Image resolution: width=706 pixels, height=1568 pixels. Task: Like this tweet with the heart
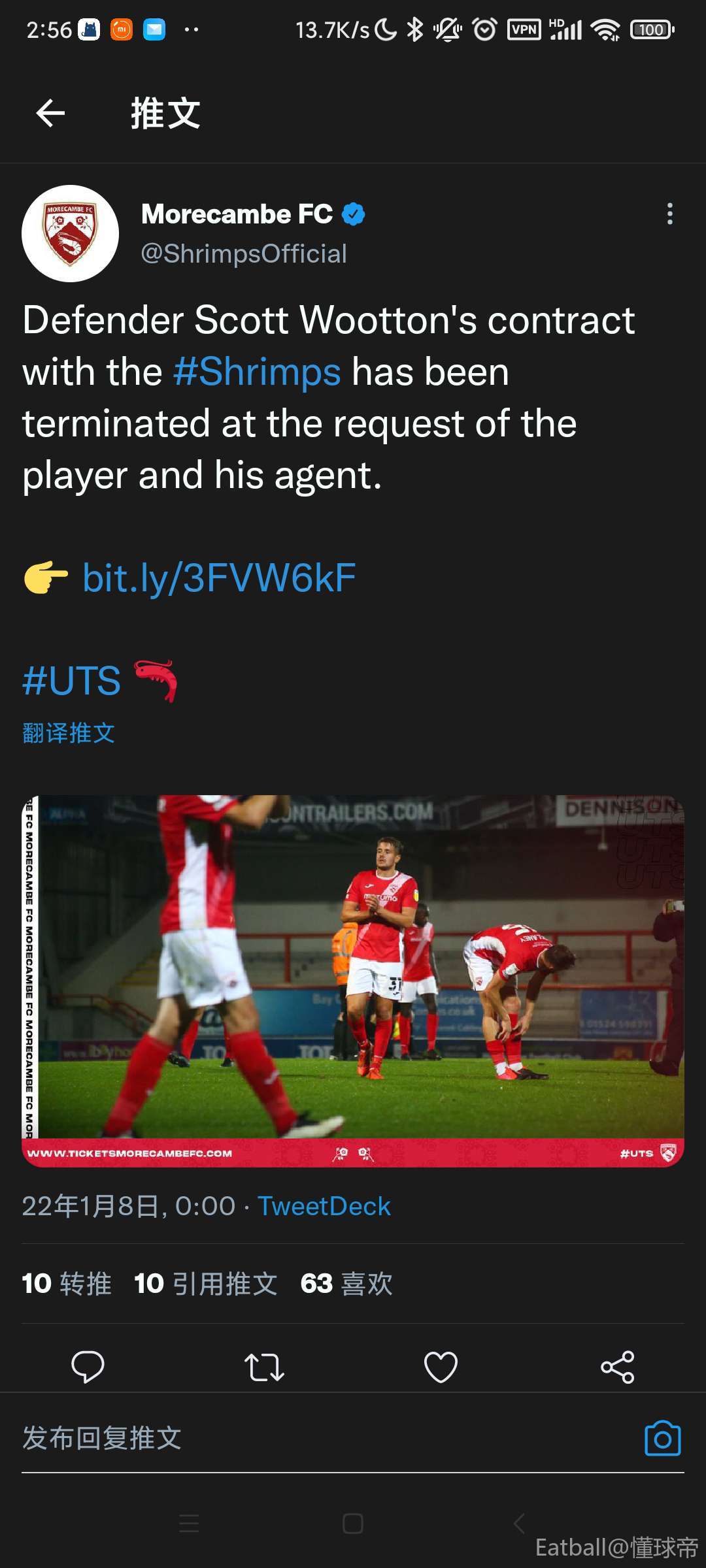tap(441, 1367)
